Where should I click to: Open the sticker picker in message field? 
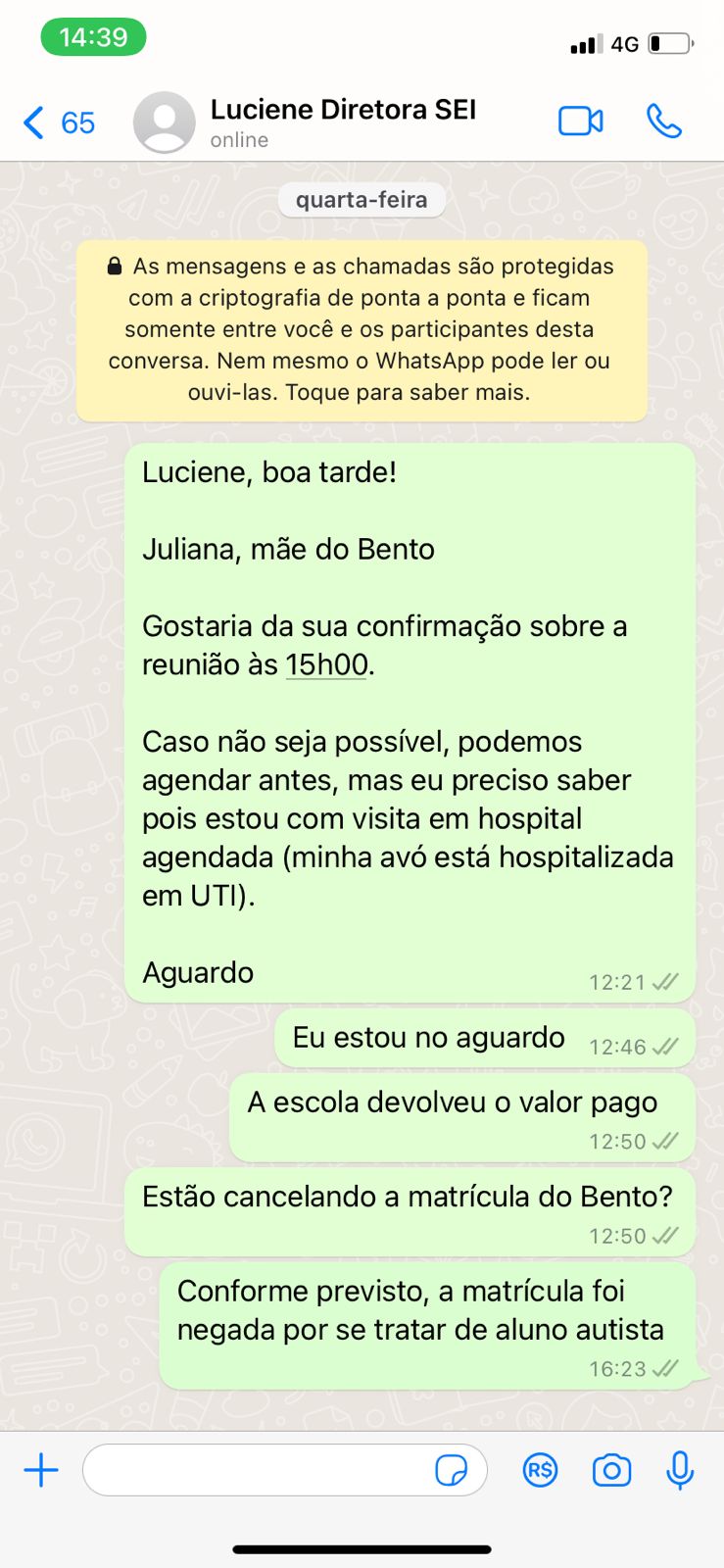pos(451,1470)
